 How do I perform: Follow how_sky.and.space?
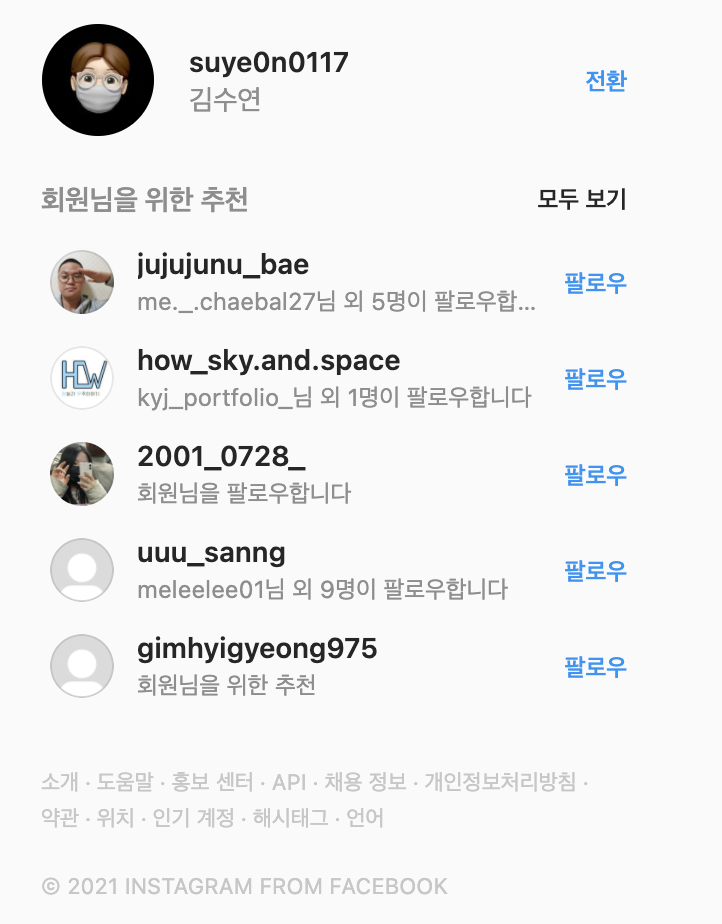[595, 379]
